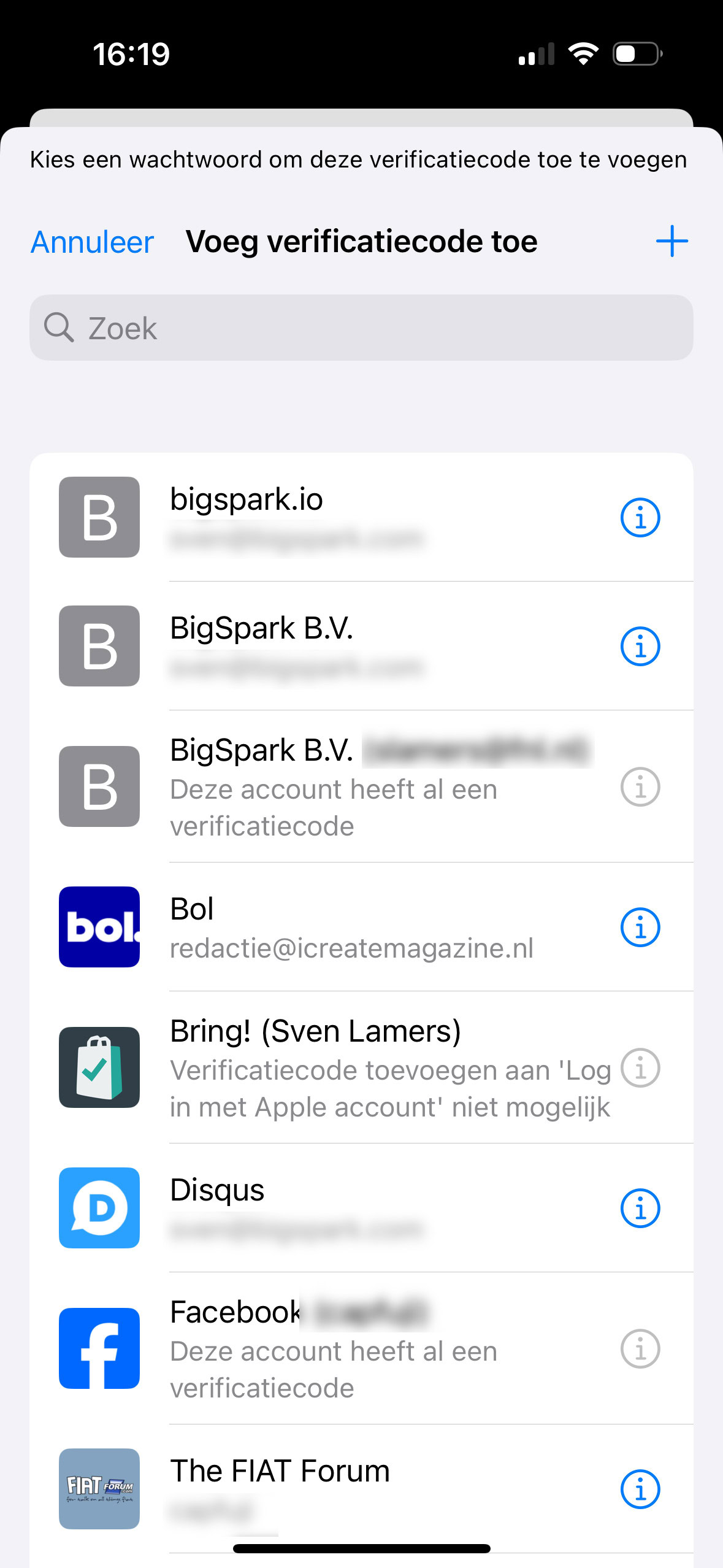The image size is (723, 1568).
Task: Show info for The FIAT Forum
Action: coord(640,1489)
